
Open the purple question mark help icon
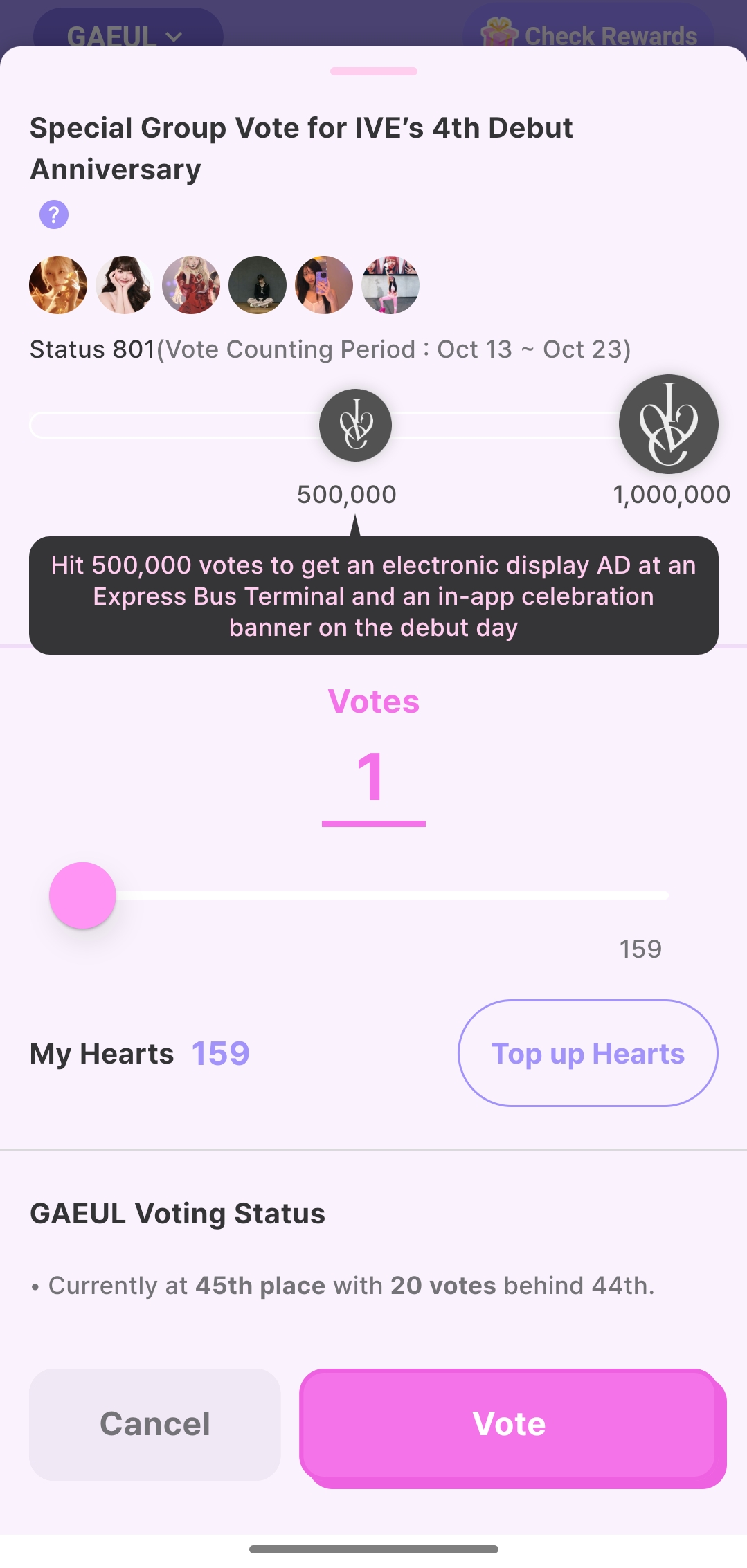pyautogui.click(x=54, y=215)
